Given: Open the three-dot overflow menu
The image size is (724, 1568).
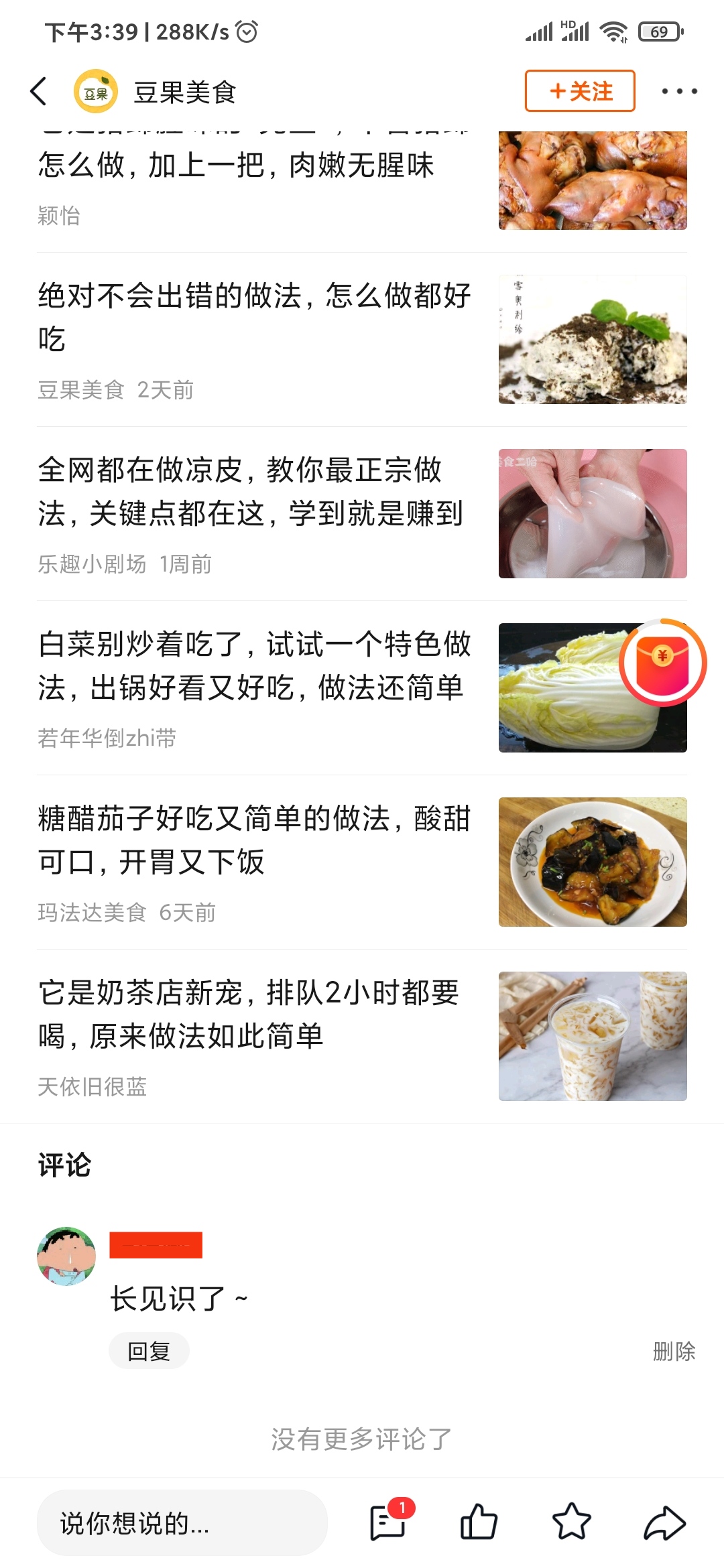Looking at the screenshot, I should (x=679, y=91).
